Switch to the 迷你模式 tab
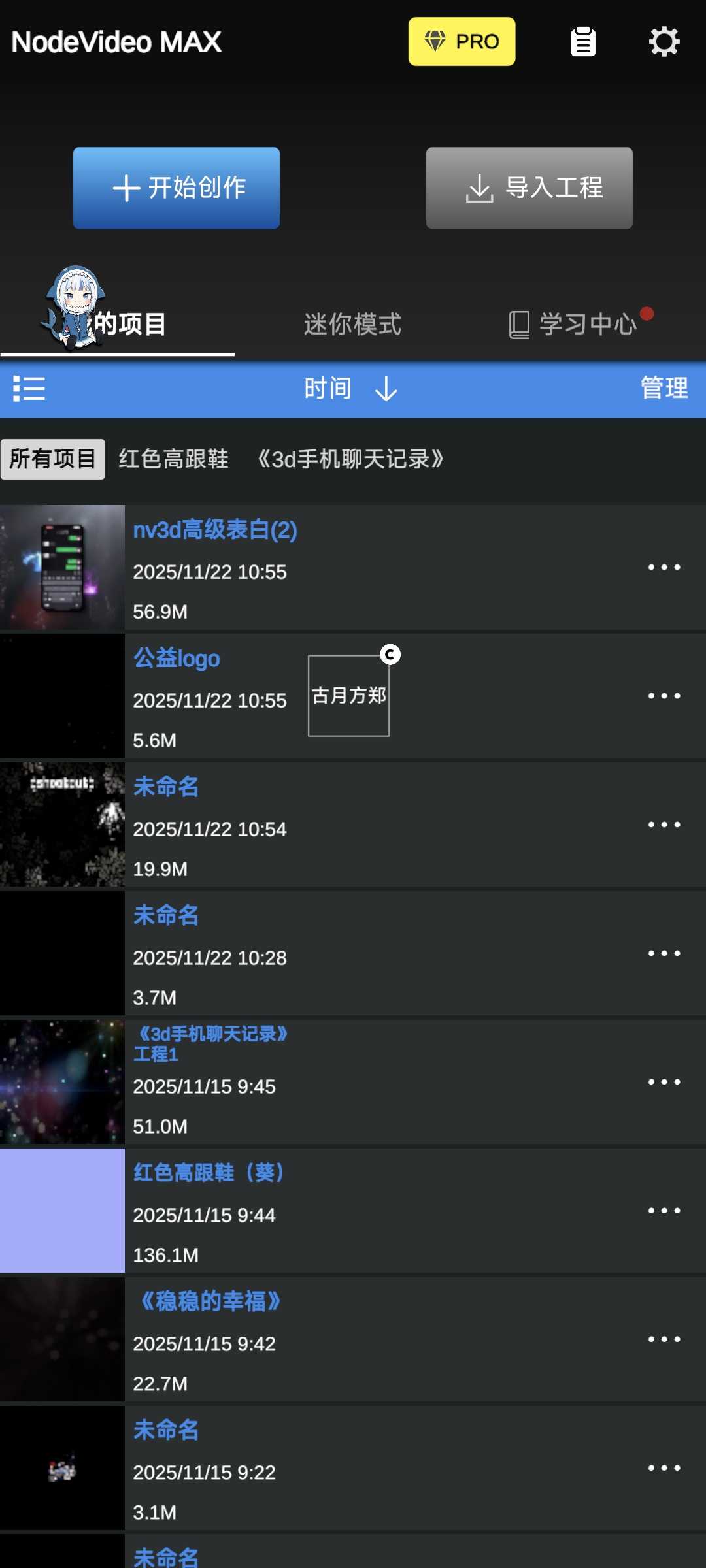706x1568 pixels. (352, 324)
